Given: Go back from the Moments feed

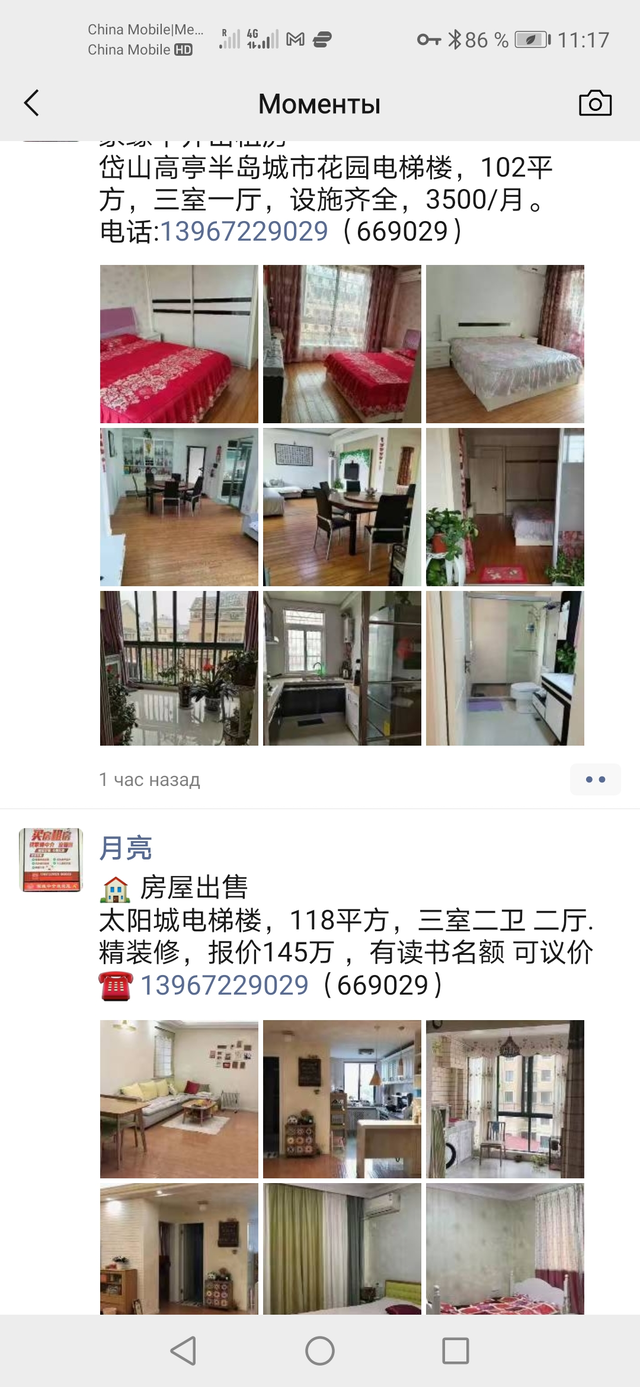Looking at the screenshot, I should (32, 103).
